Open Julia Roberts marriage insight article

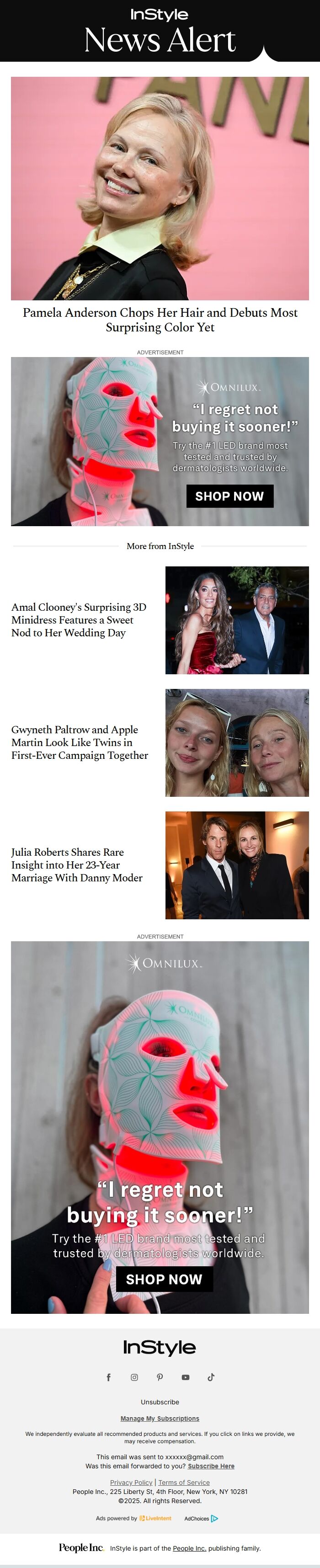(77, 864)
